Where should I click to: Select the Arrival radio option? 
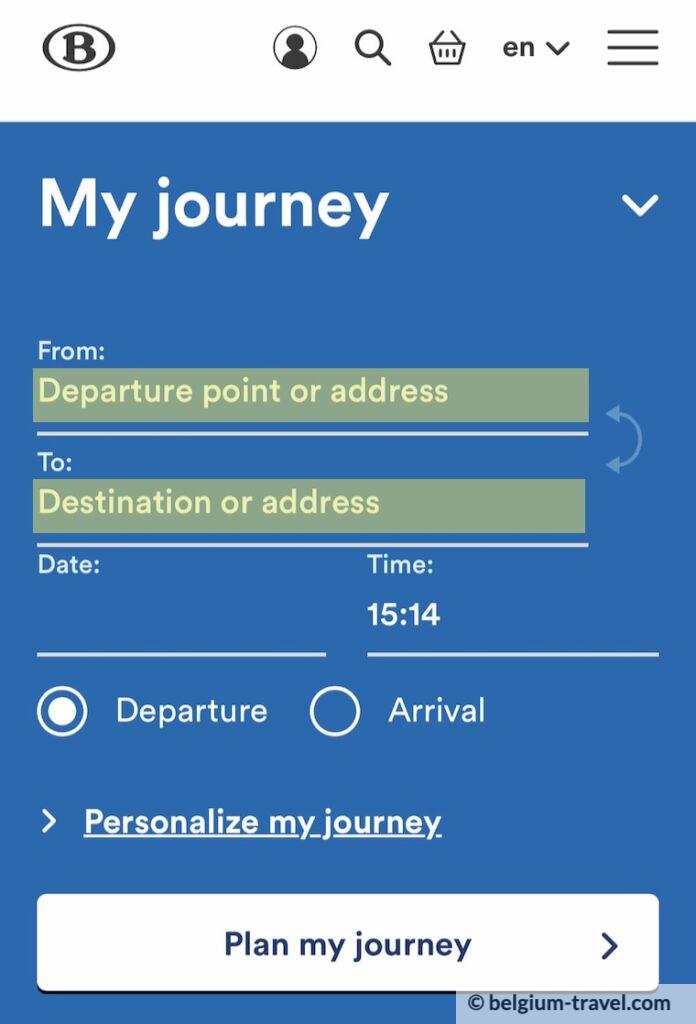click(x=335, y=712)
